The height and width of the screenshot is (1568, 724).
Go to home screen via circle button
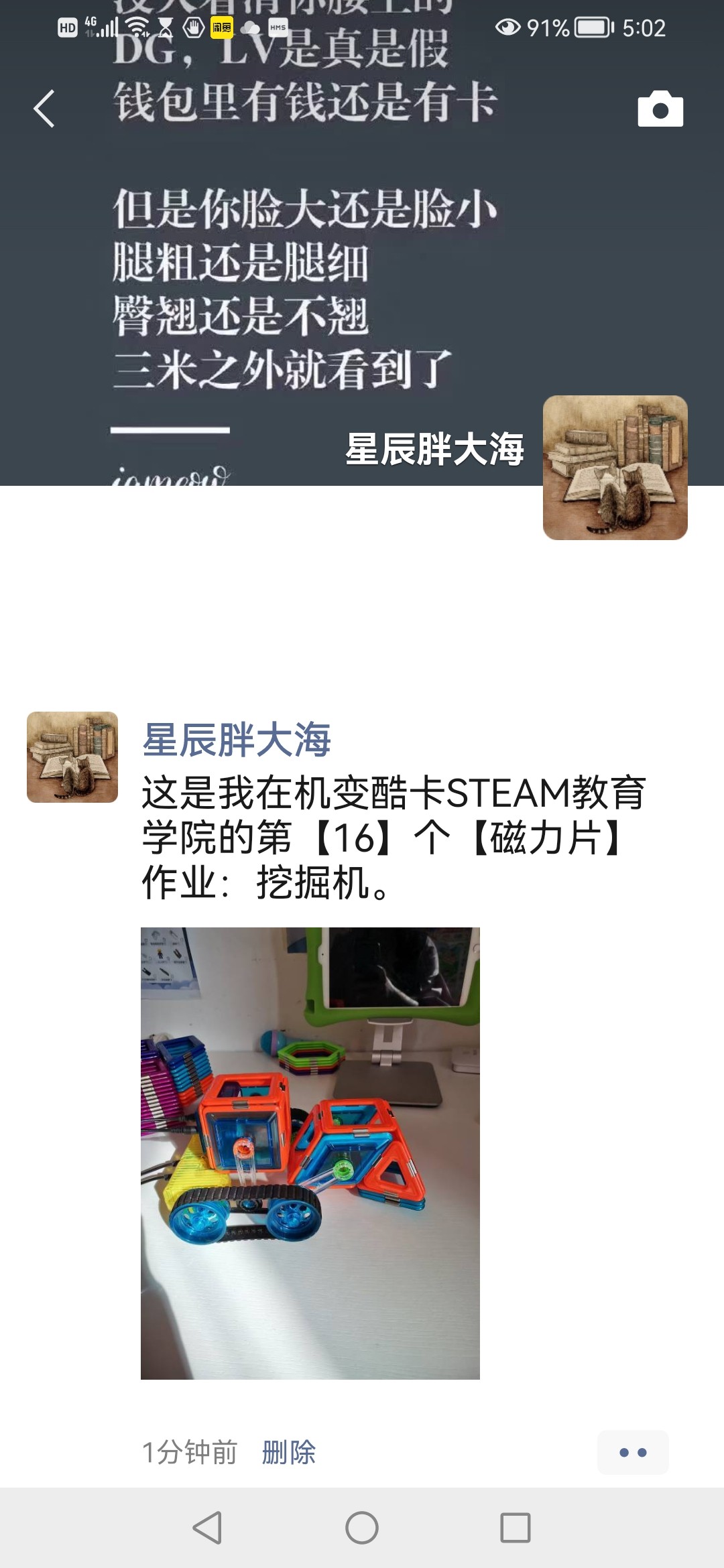(x=362, y=1528)
